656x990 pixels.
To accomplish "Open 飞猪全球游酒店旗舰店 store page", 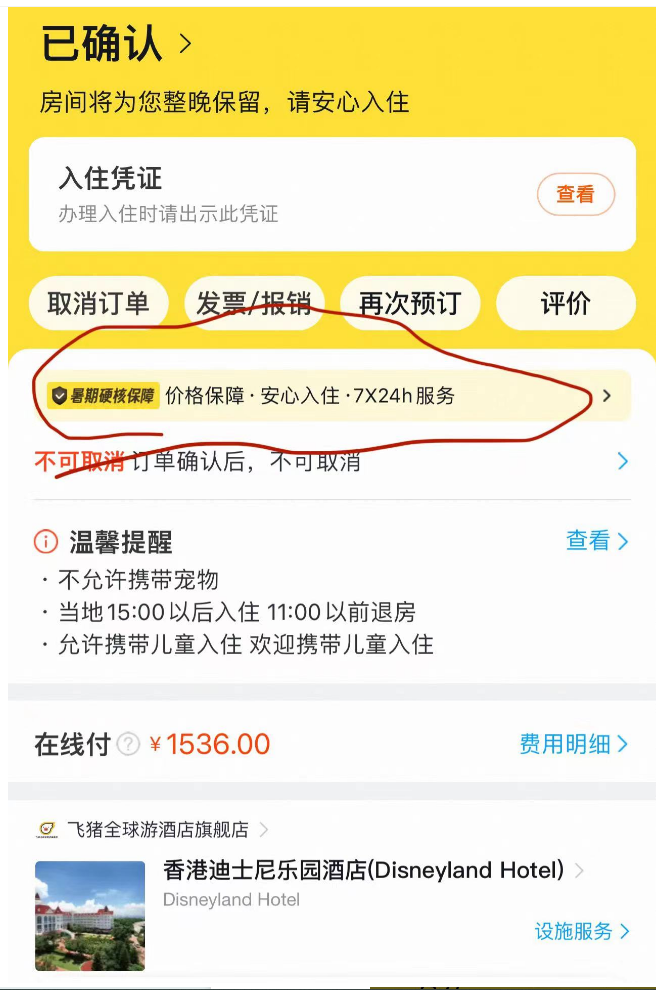I will pos(157,829).
